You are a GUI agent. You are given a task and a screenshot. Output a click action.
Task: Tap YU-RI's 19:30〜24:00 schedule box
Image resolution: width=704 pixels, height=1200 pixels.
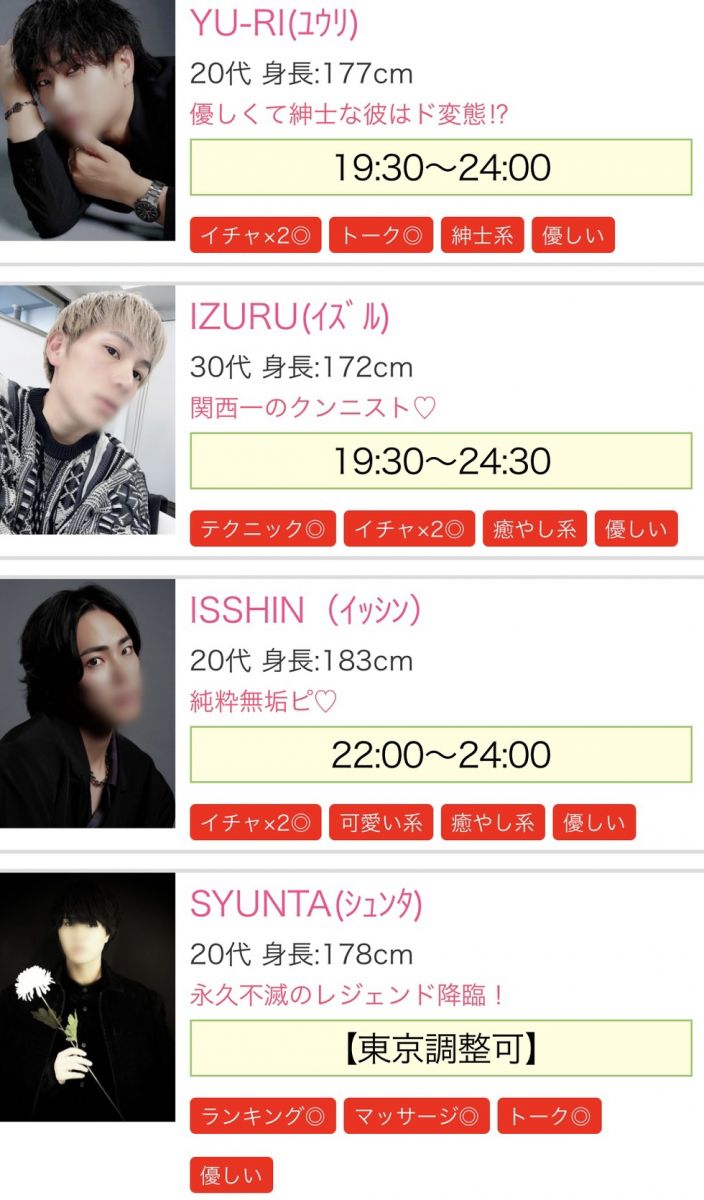point(441,167)
